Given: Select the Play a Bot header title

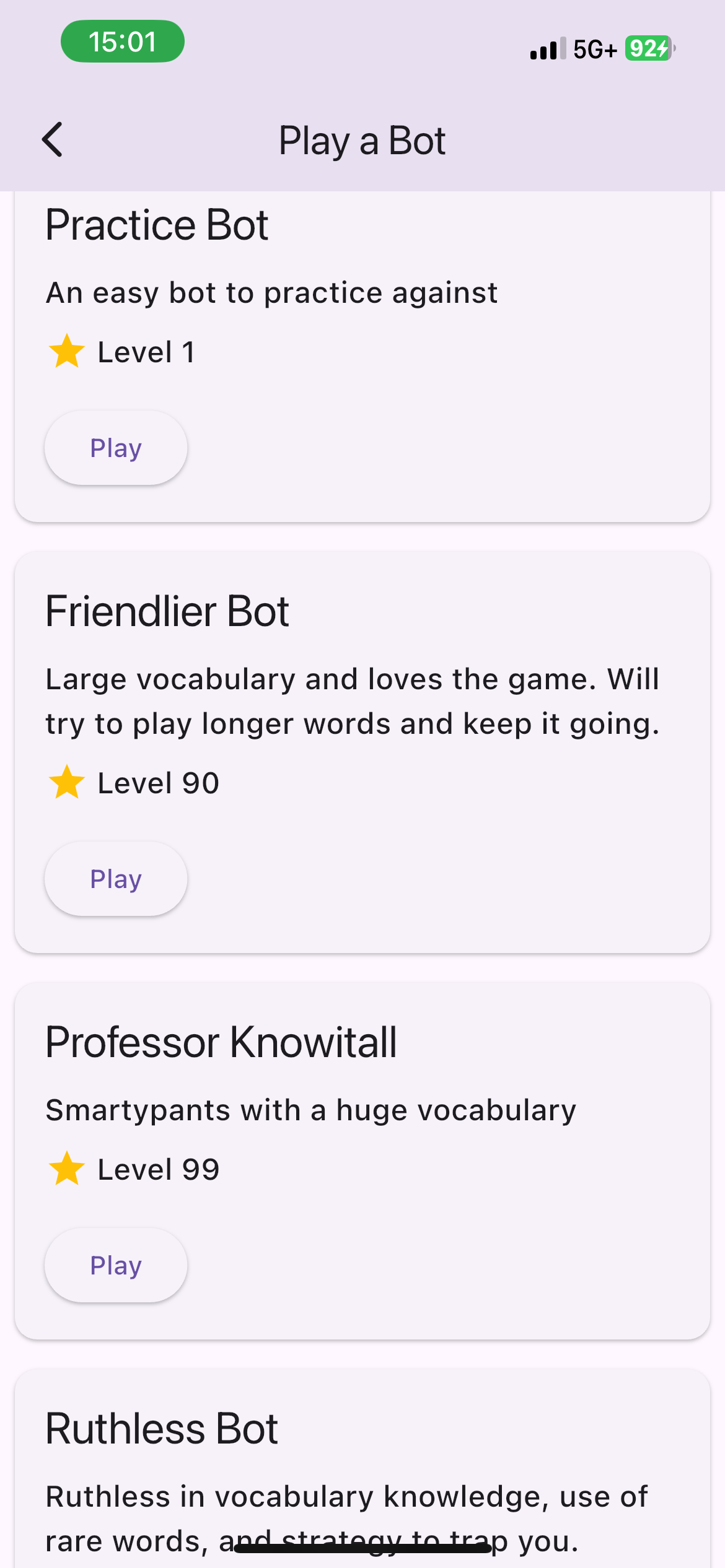Looking at the screenshot, I should click(362, 140).
